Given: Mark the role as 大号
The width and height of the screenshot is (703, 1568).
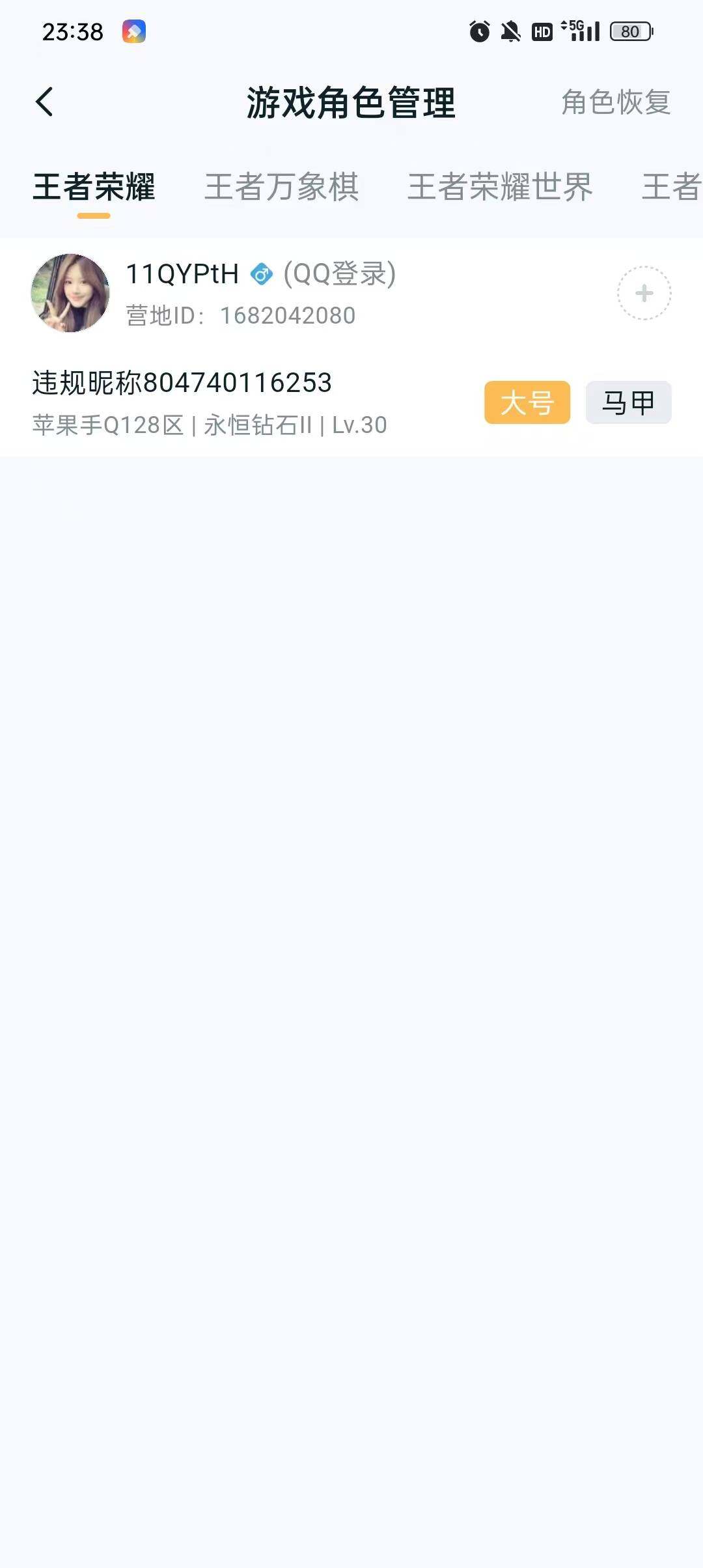Looking at the screenshot, I should (x=527, y=402).
